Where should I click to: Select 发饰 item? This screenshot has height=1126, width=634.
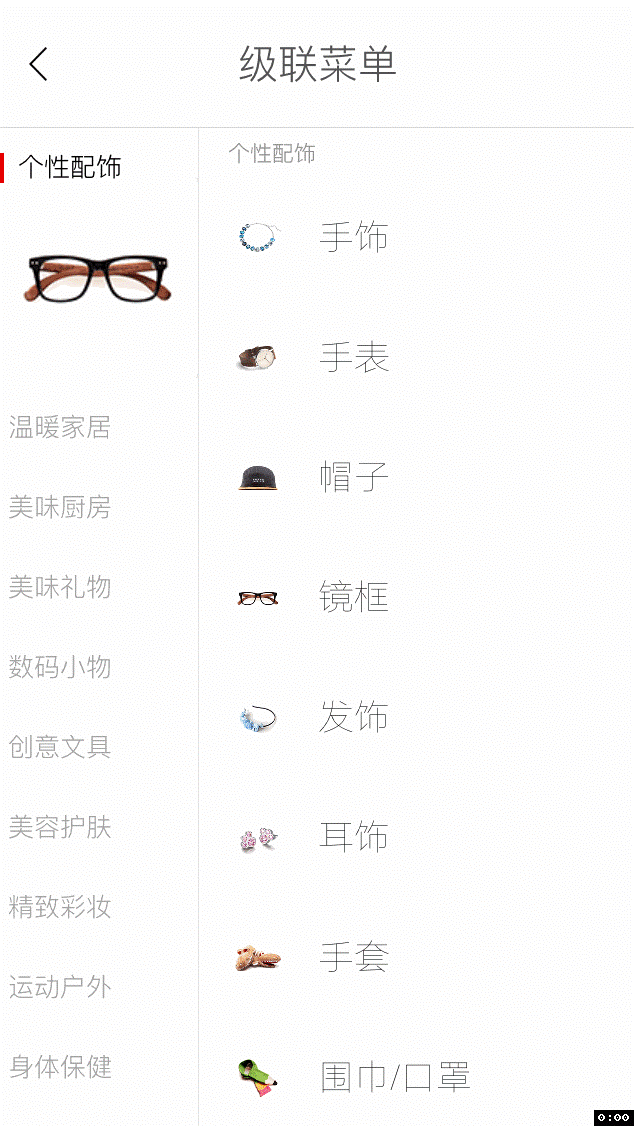353,717
